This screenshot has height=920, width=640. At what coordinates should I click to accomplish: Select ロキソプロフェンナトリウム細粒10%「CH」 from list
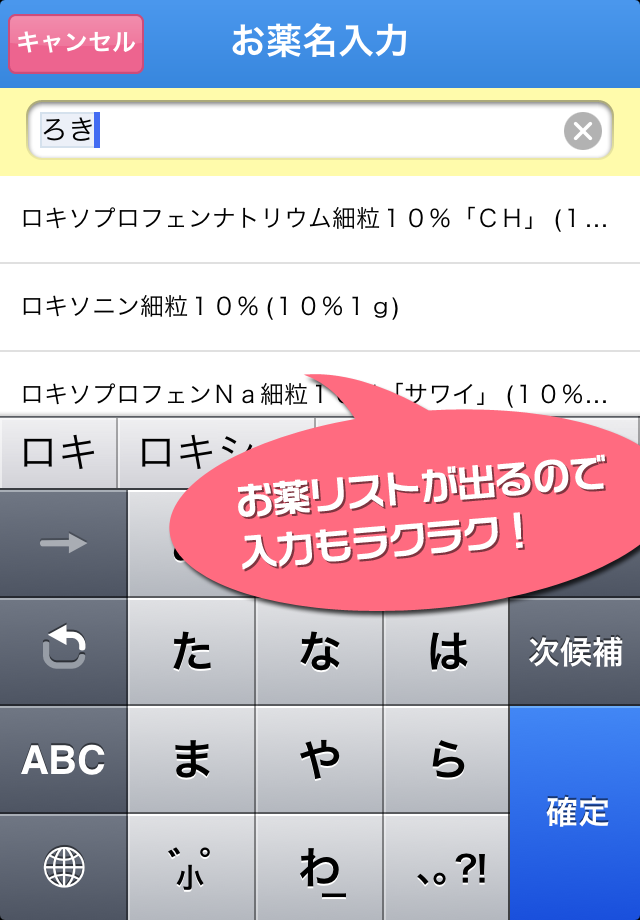[x=315, y=220]
